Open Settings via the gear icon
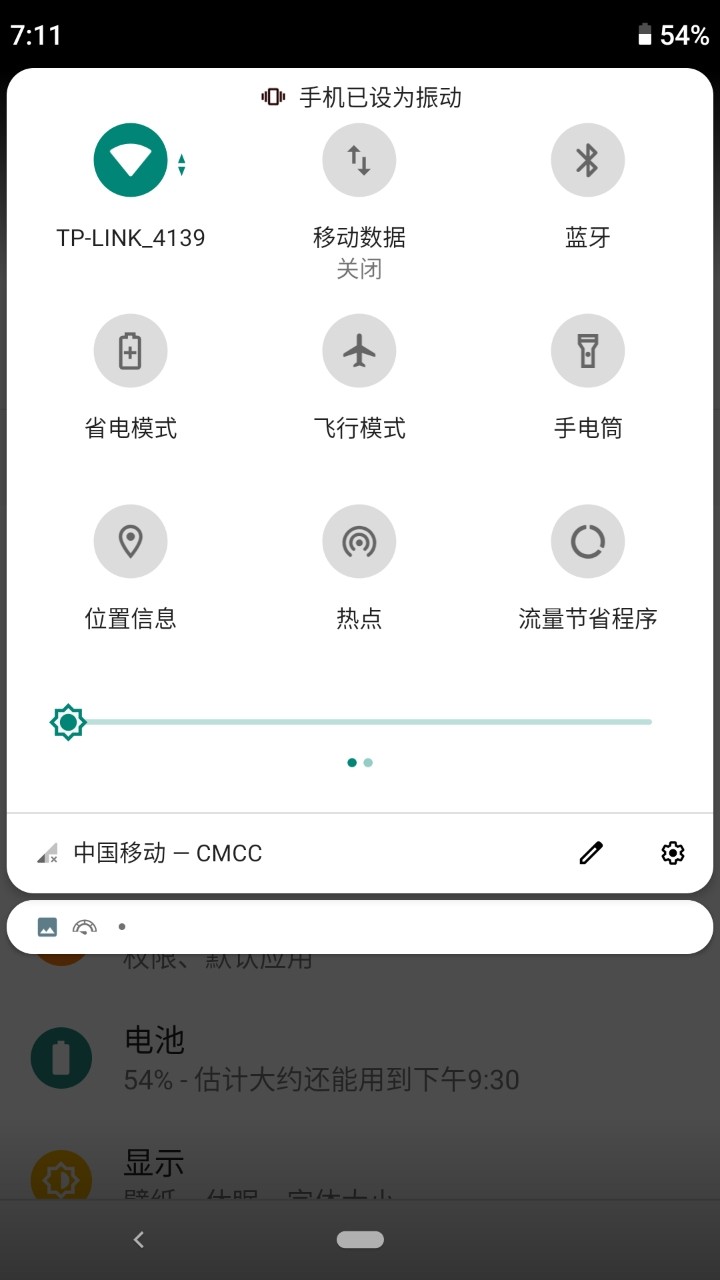The width and height of the screenshot is (720, 1280). tap(672, 852)
